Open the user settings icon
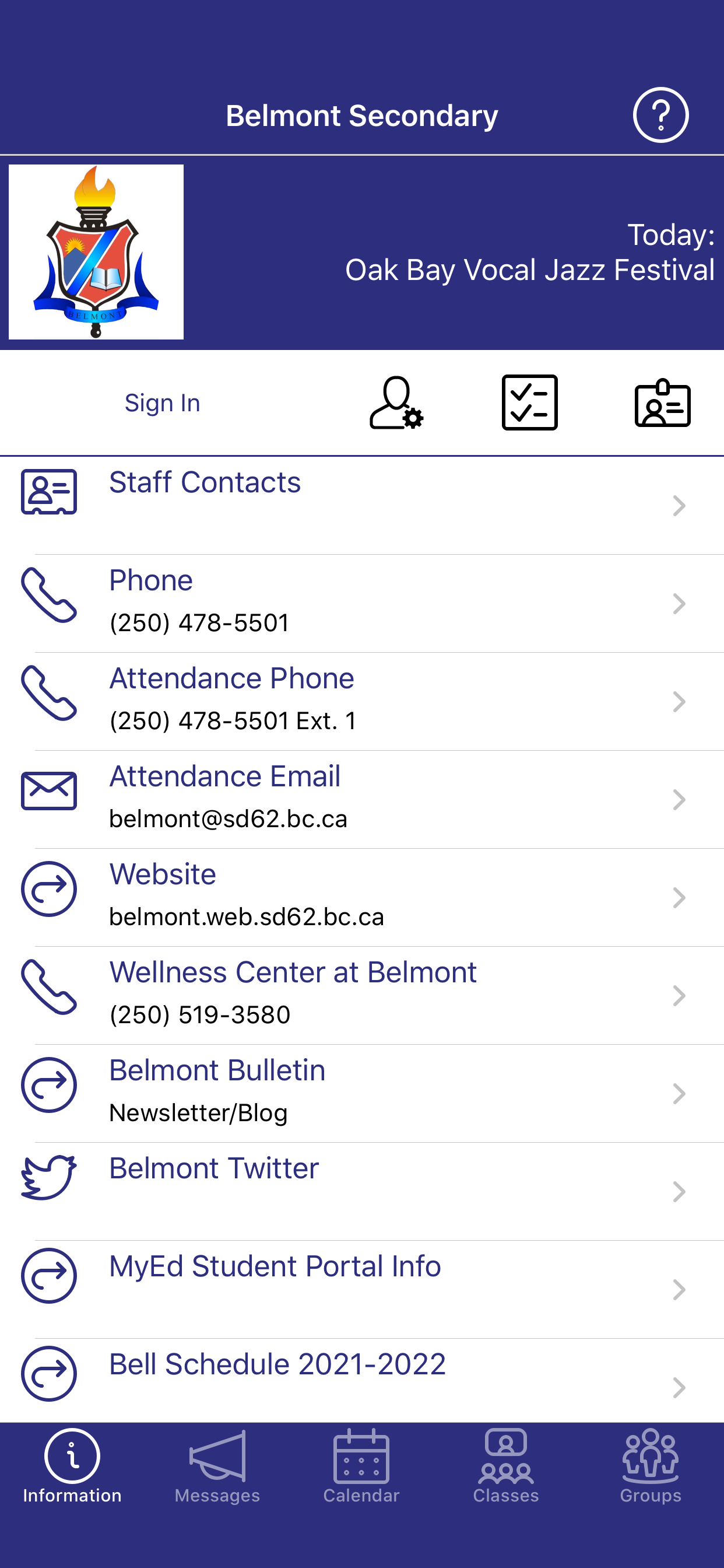Image resolution: width=724 pixels, height=1568 pixels. pyautogui.click(x=396, y=403)
